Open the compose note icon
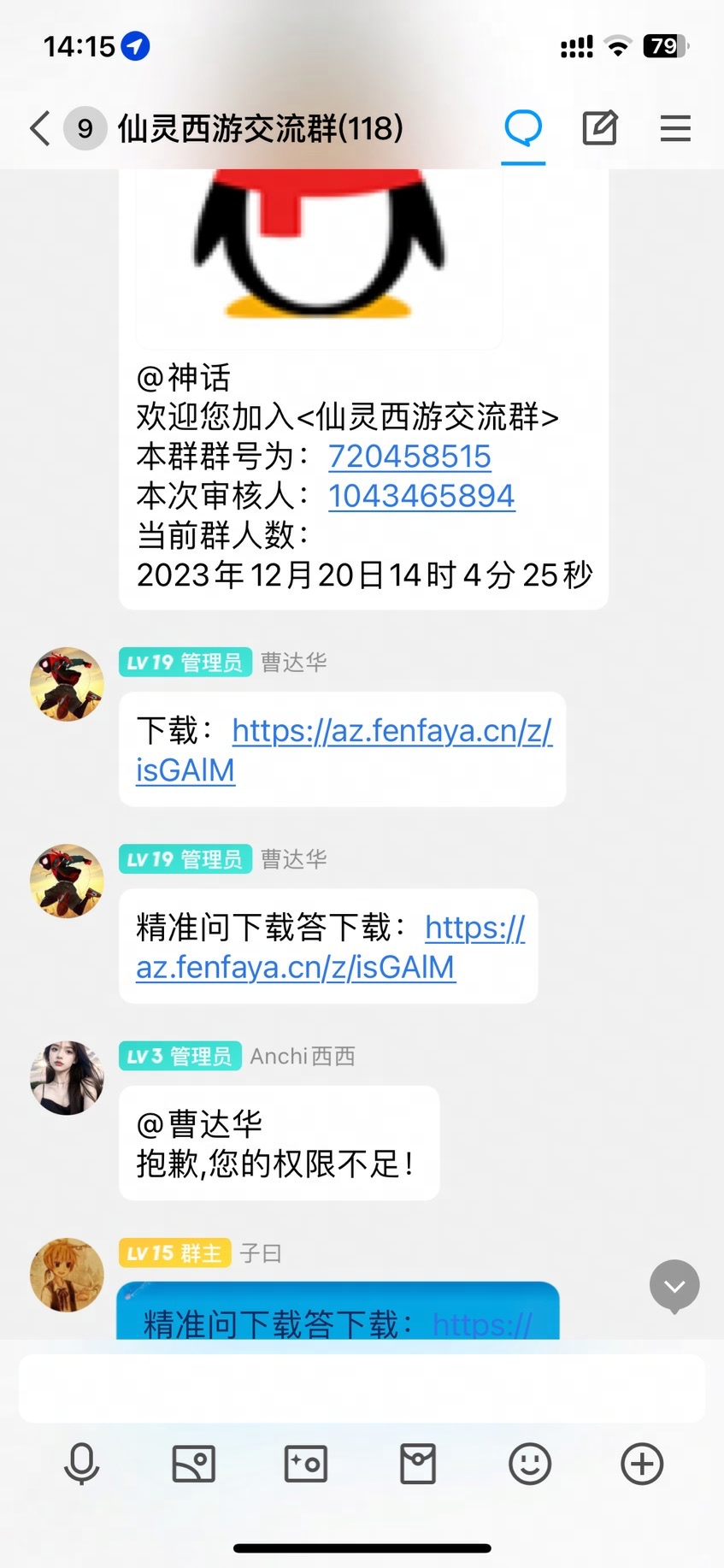Screen dimensions: 724x1568 (x=600, y=129)
